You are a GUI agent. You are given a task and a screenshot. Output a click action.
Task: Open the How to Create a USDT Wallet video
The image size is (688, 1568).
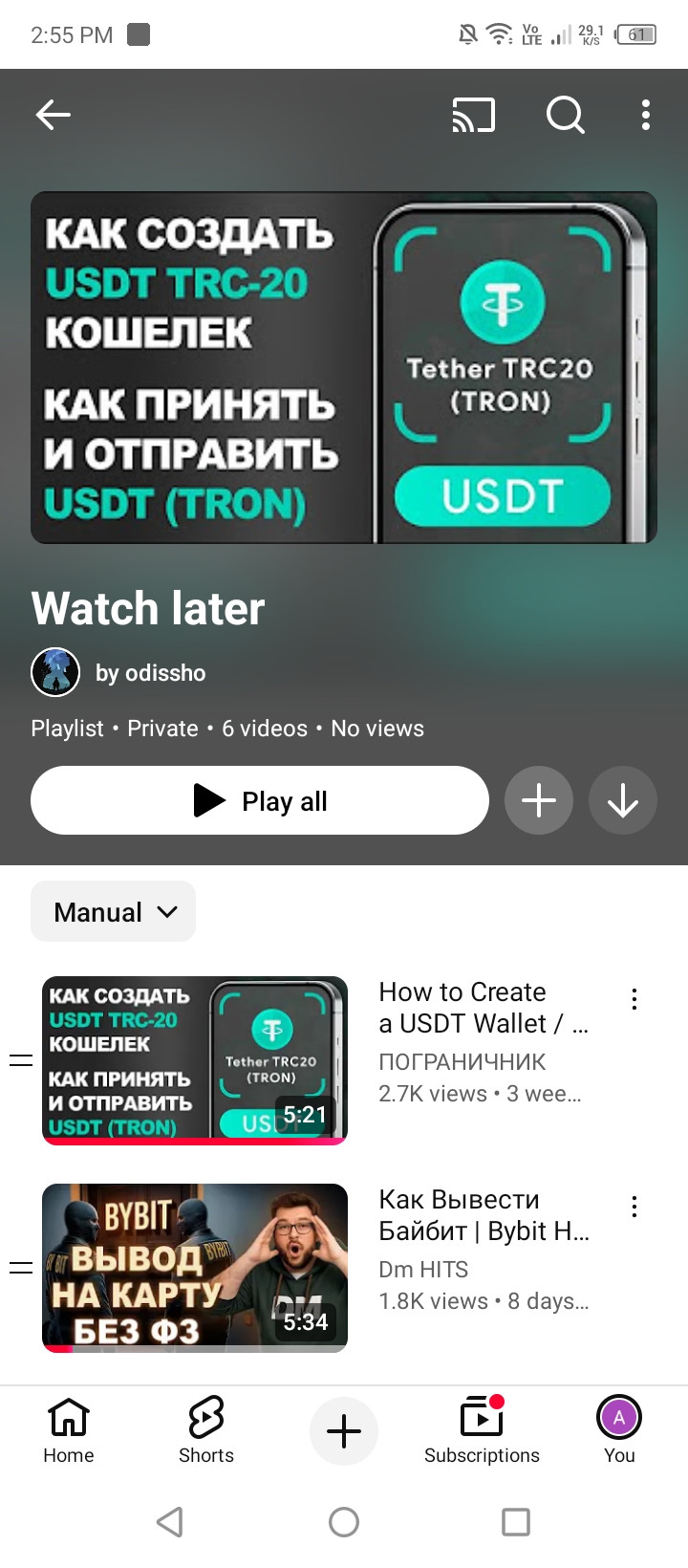pyautogui.click(x=195, y=1060)
